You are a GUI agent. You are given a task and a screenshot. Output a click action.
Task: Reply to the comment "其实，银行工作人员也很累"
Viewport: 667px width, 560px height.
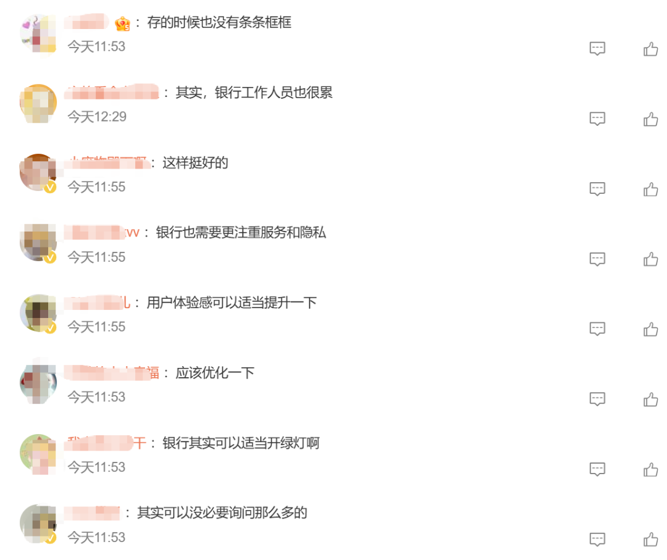598,119
